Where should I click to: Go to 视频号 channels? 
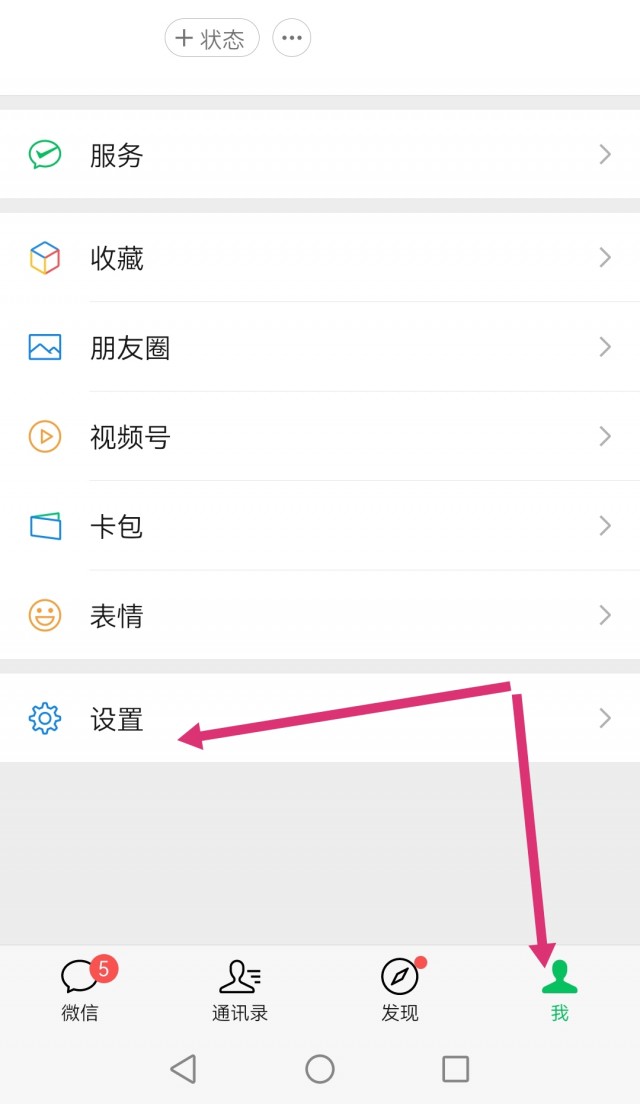[320, 437]
